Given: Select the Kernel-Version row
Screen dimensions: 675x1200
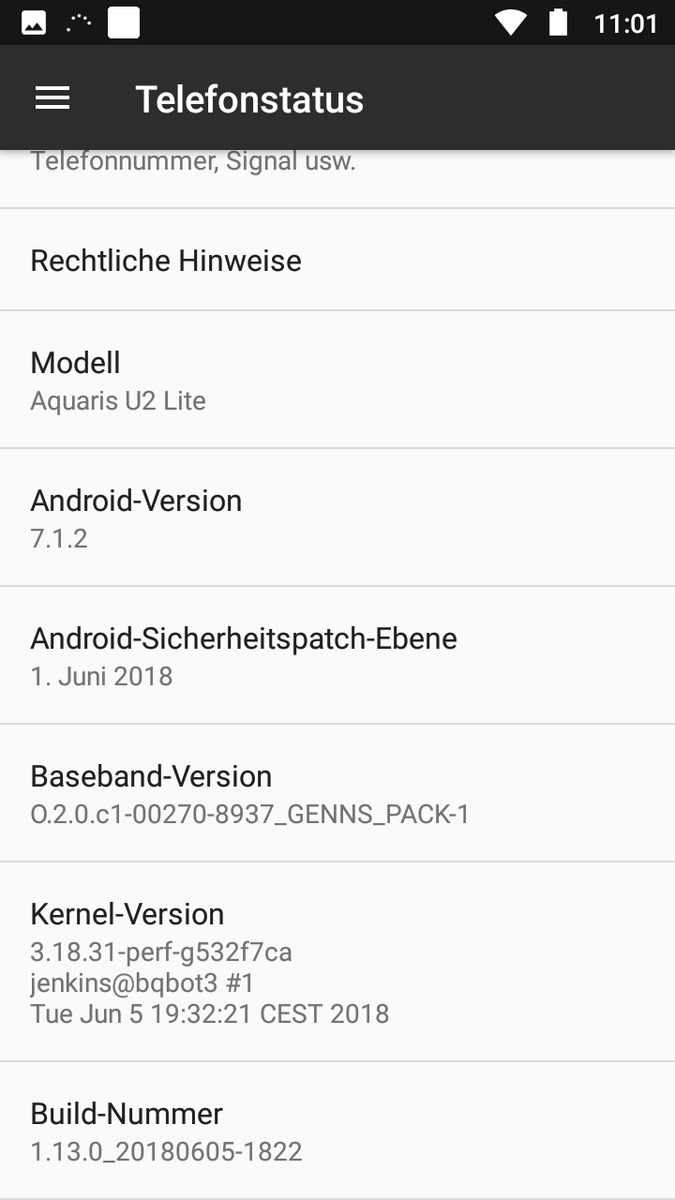Looking at the screenshot, I should click(x=337, y=962).
